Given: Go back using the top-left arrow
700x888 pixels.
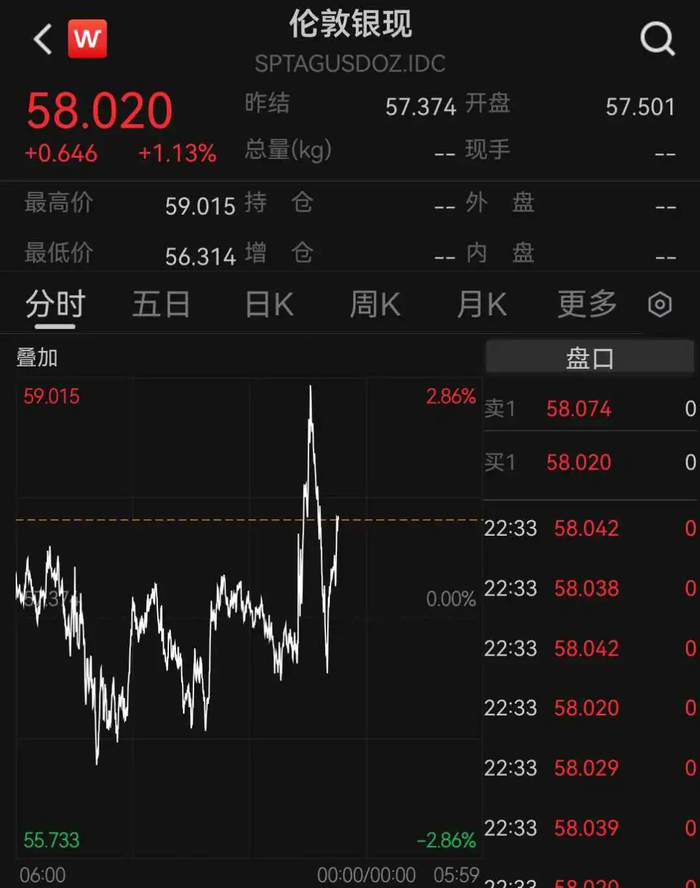Looking at the screenshot, I should coord(42,39).
